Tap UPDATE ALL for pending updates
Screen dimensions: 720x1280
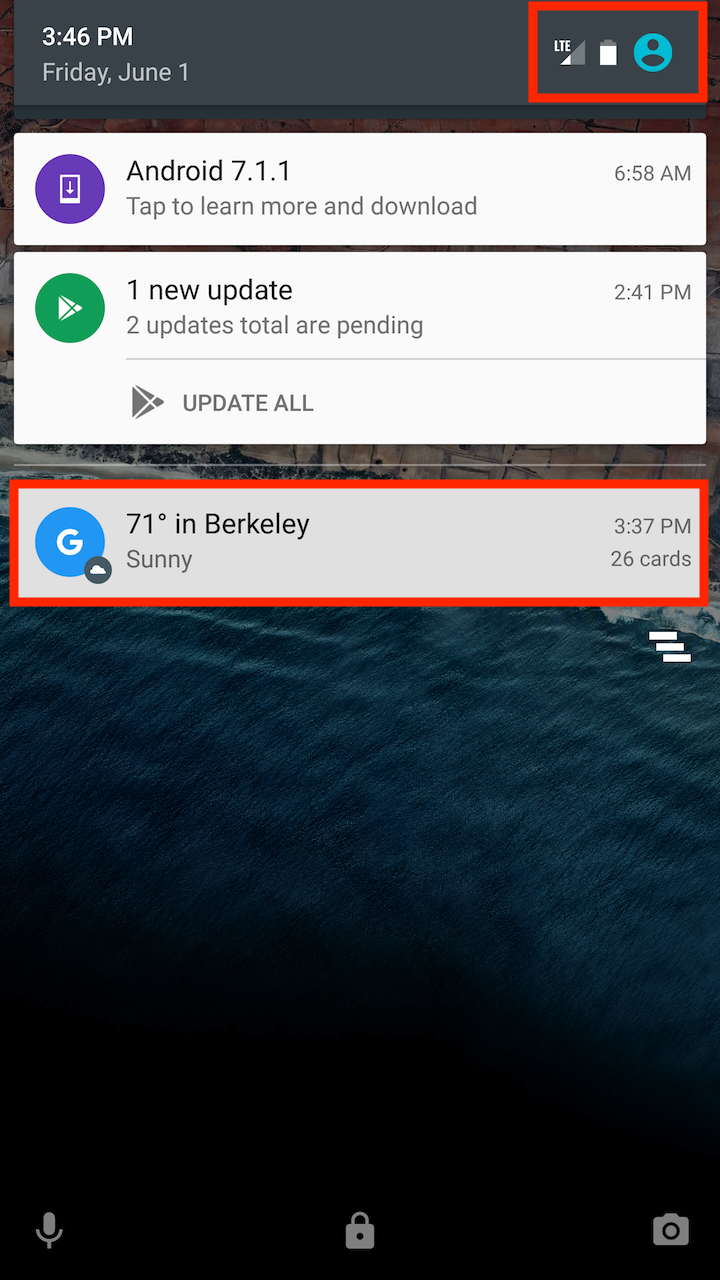pyautogui.click(x=222, y=403)
